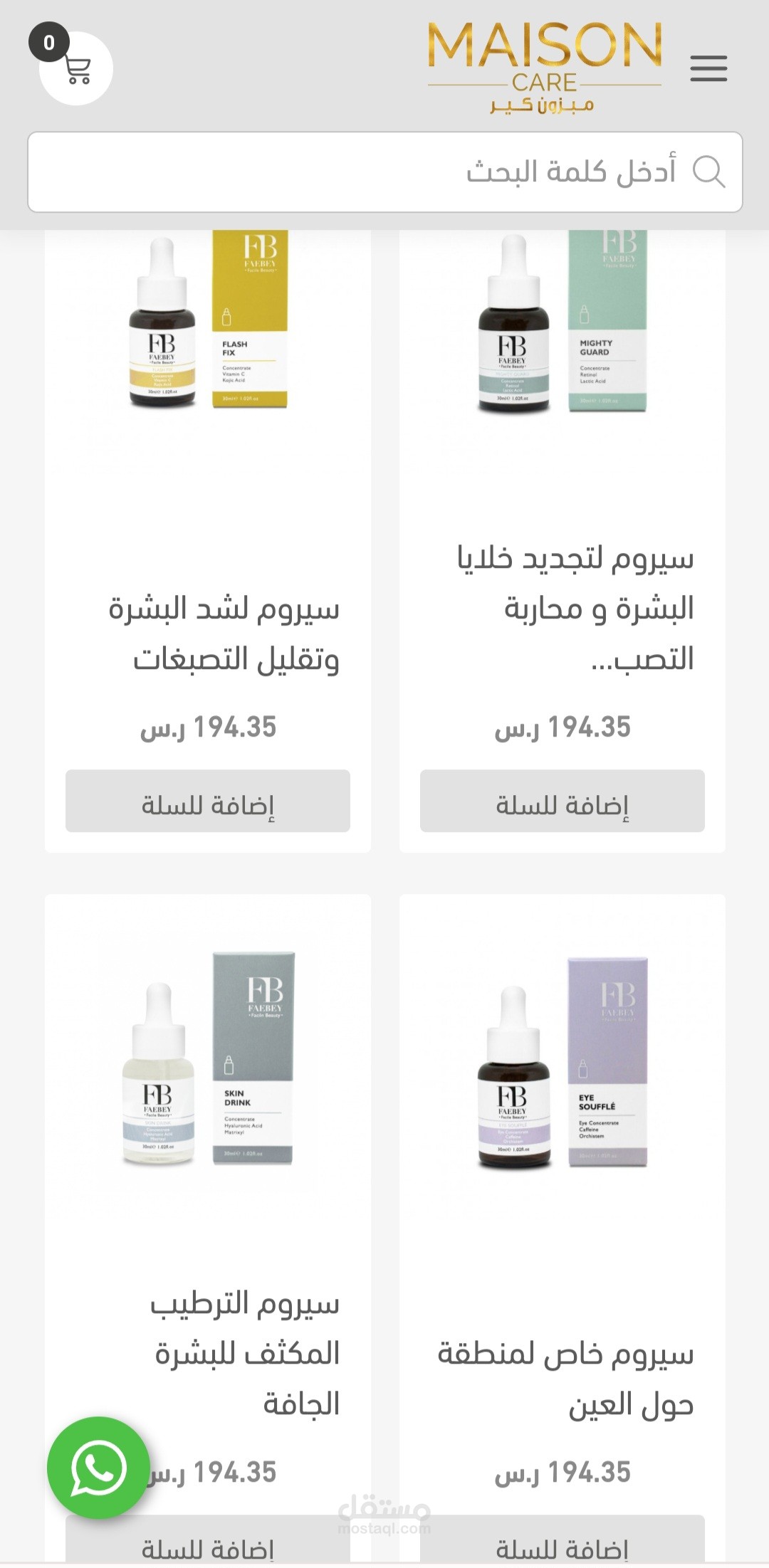Open the shopping cart

point(76,69)
